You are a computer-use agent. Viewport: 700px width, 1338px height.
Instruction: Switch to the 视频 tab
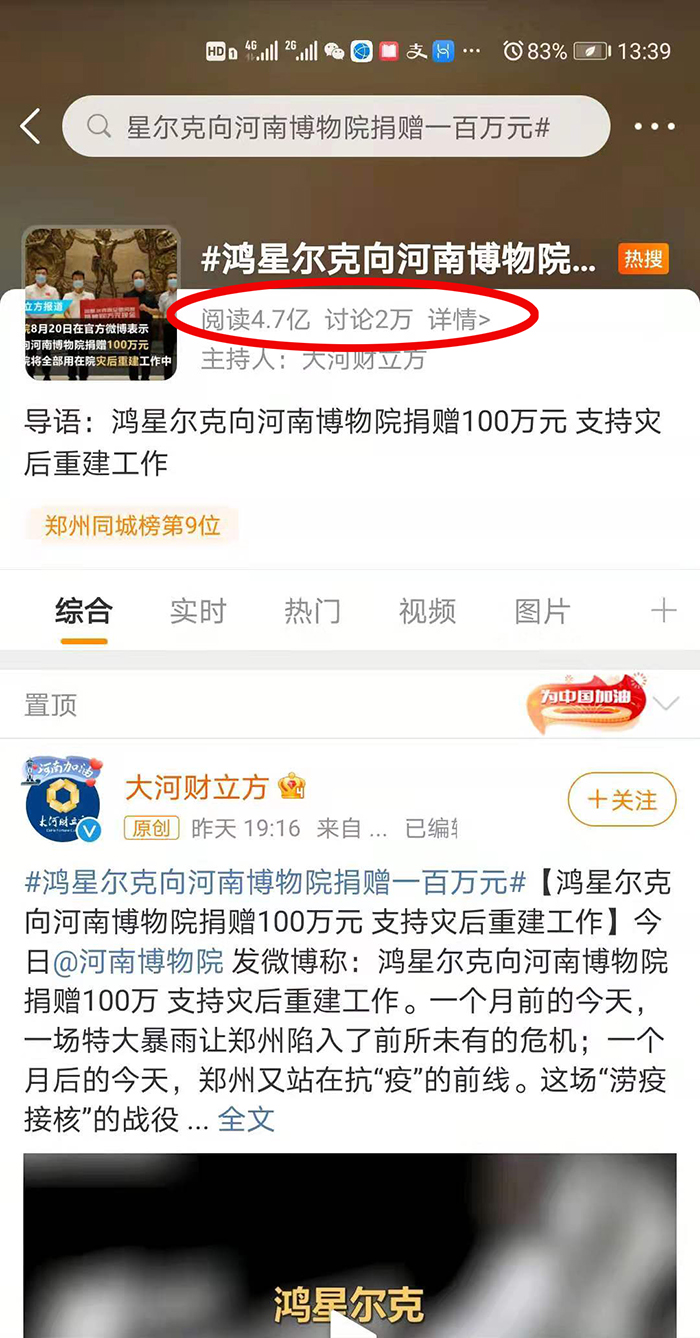[427, 611]
